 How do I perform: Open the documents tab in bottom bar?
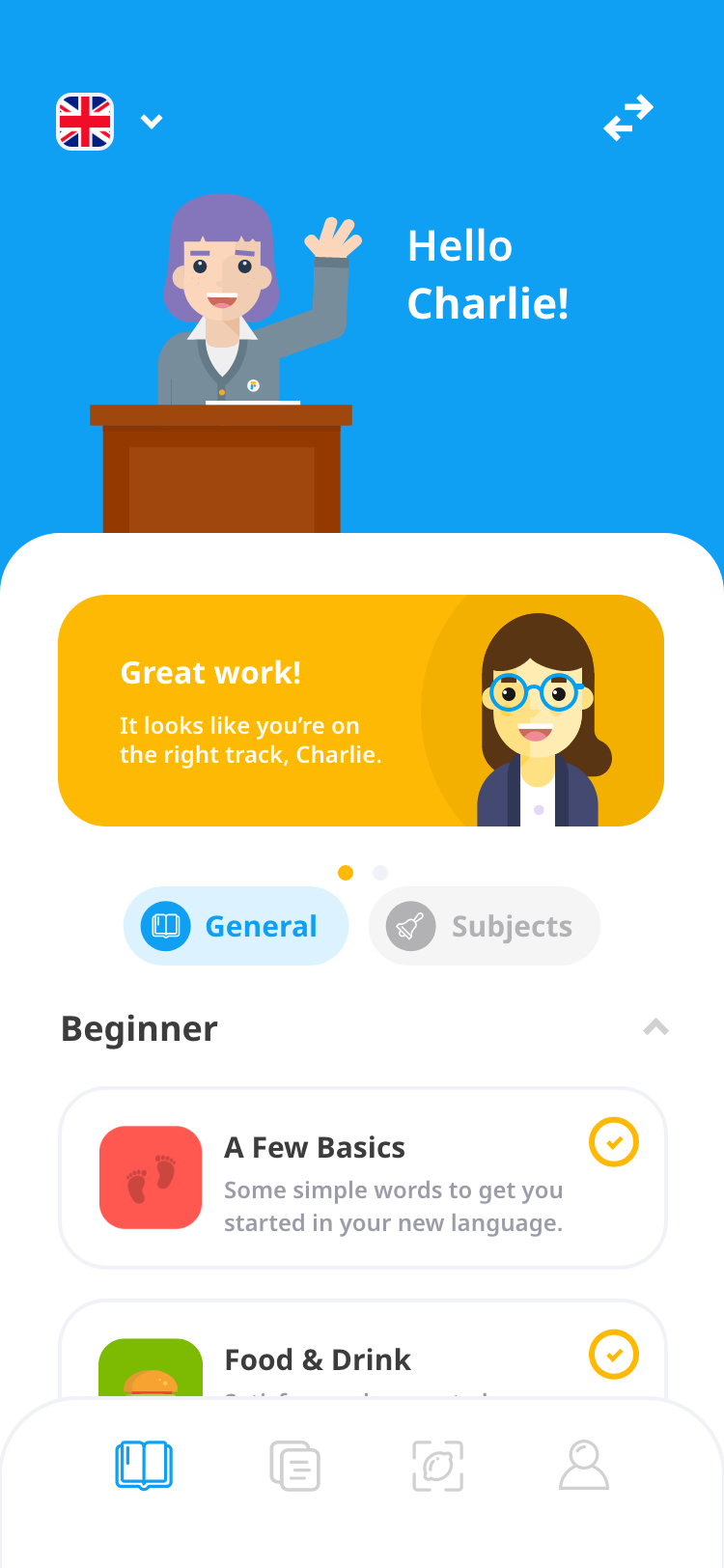pos(294,1466)
